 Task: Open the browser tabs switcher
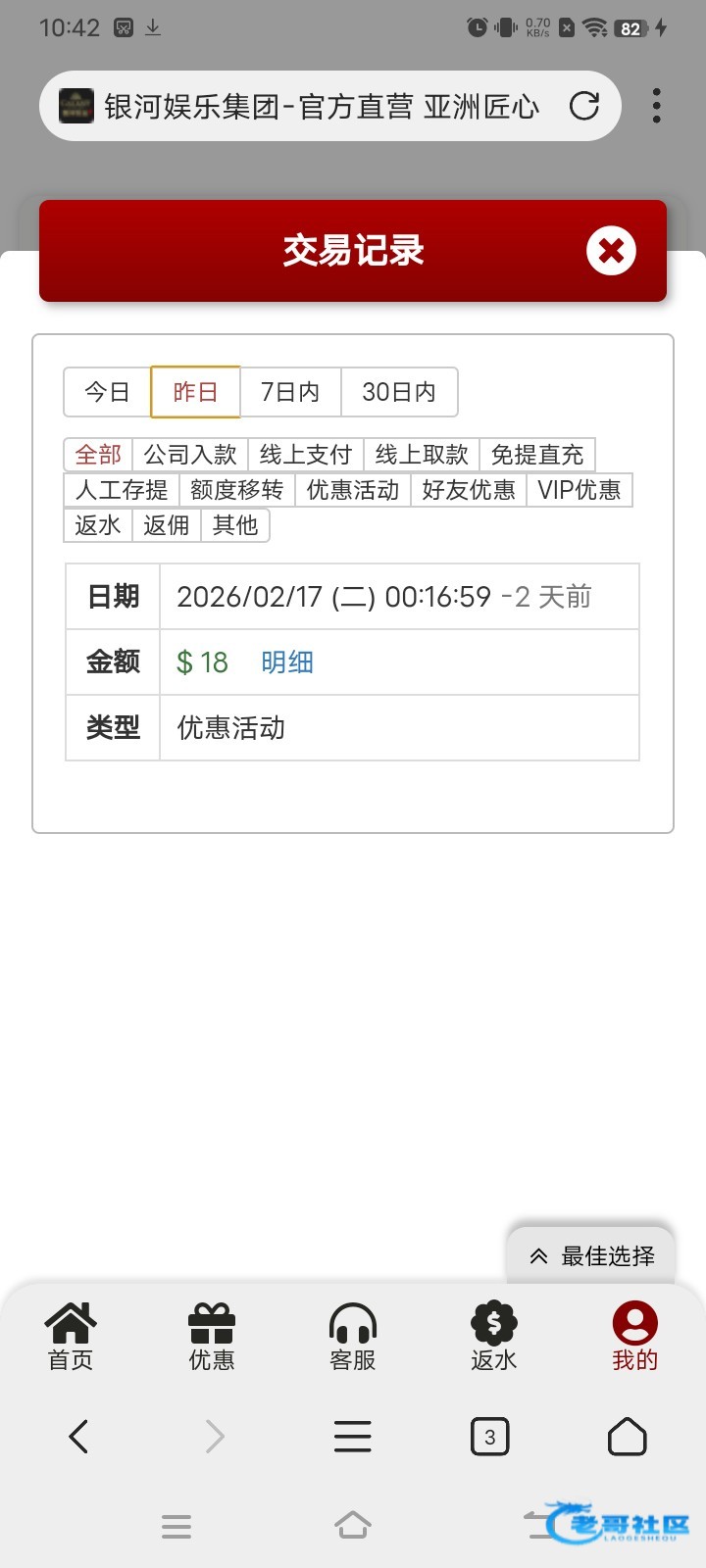[x=490, y=1438]
